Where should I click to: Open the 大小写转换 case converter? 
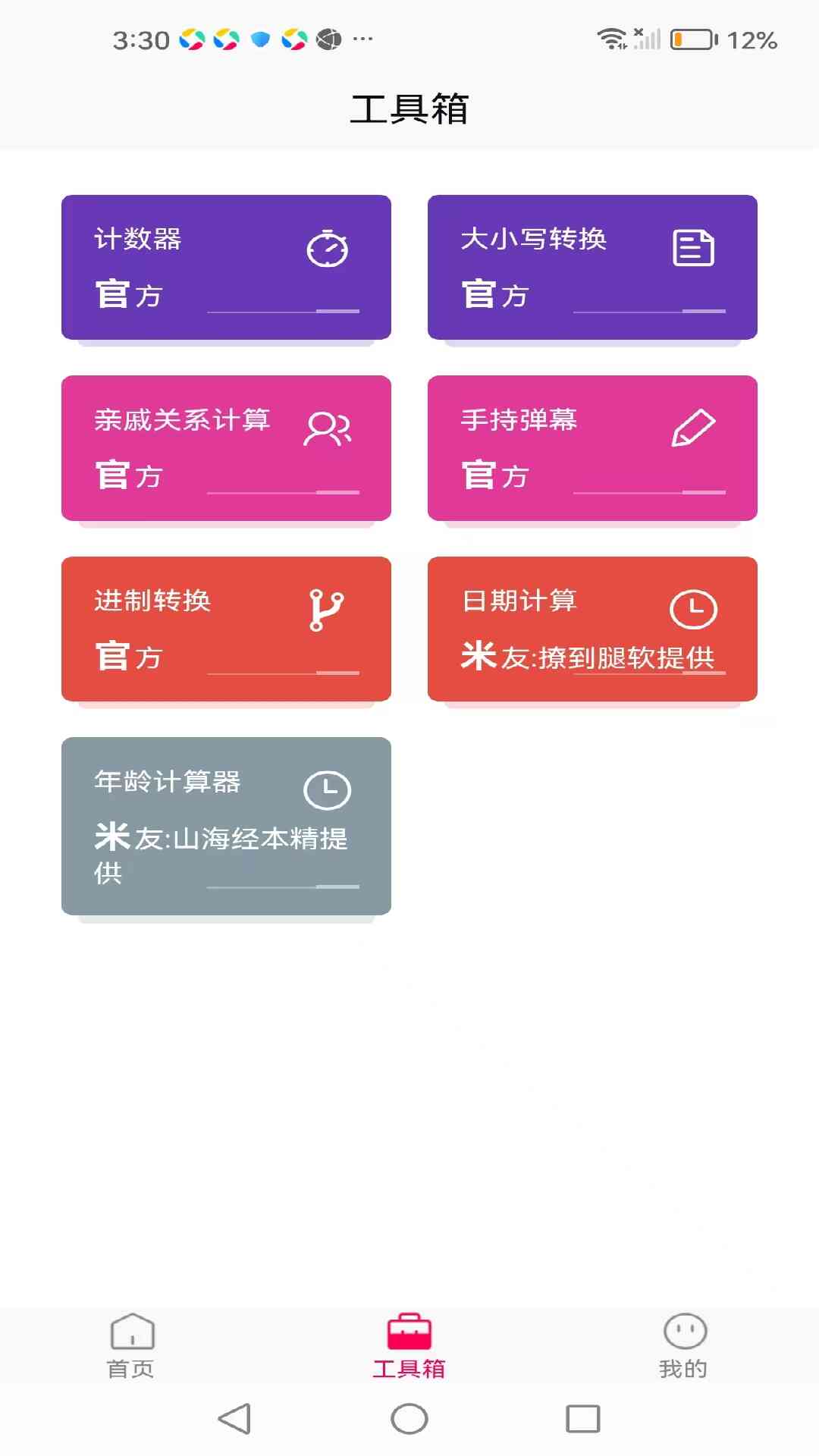pos(592,267)
